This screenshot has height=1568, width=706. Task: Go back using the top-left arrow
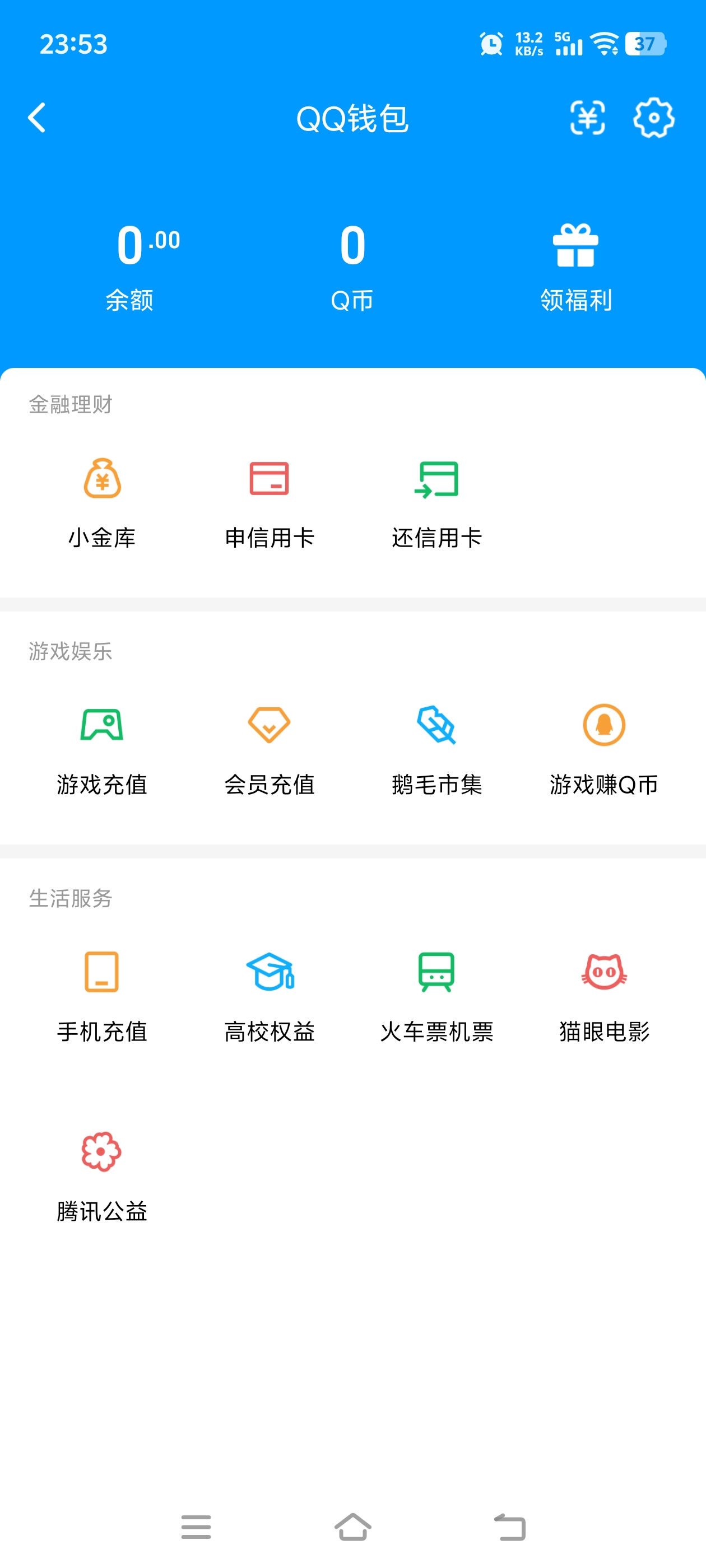click(x=36, y=119)
